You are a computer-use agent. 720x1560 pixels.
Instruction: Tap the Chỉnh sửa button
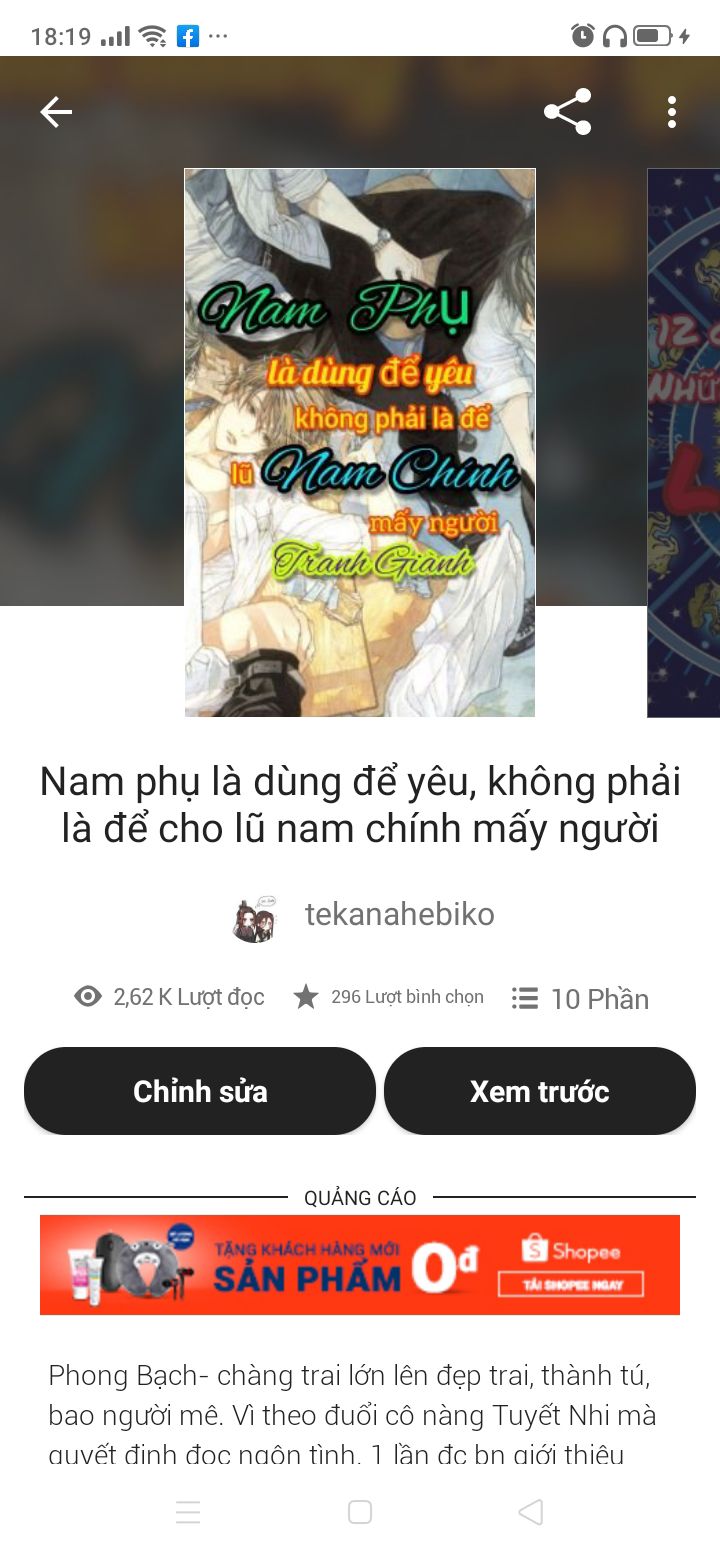point(200,1091)
